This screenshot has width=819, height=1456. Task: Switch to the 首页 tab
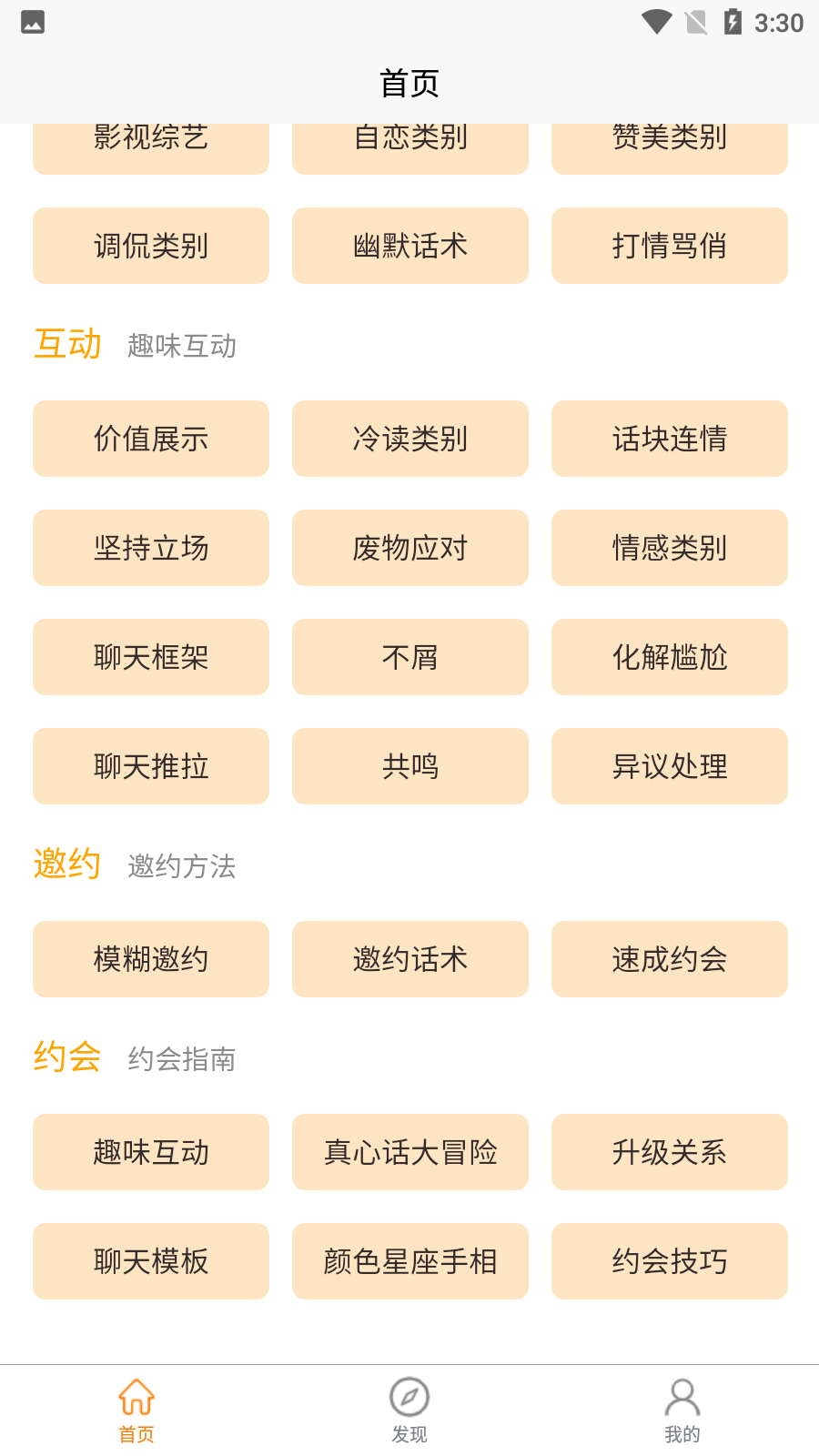(136, 1410)
